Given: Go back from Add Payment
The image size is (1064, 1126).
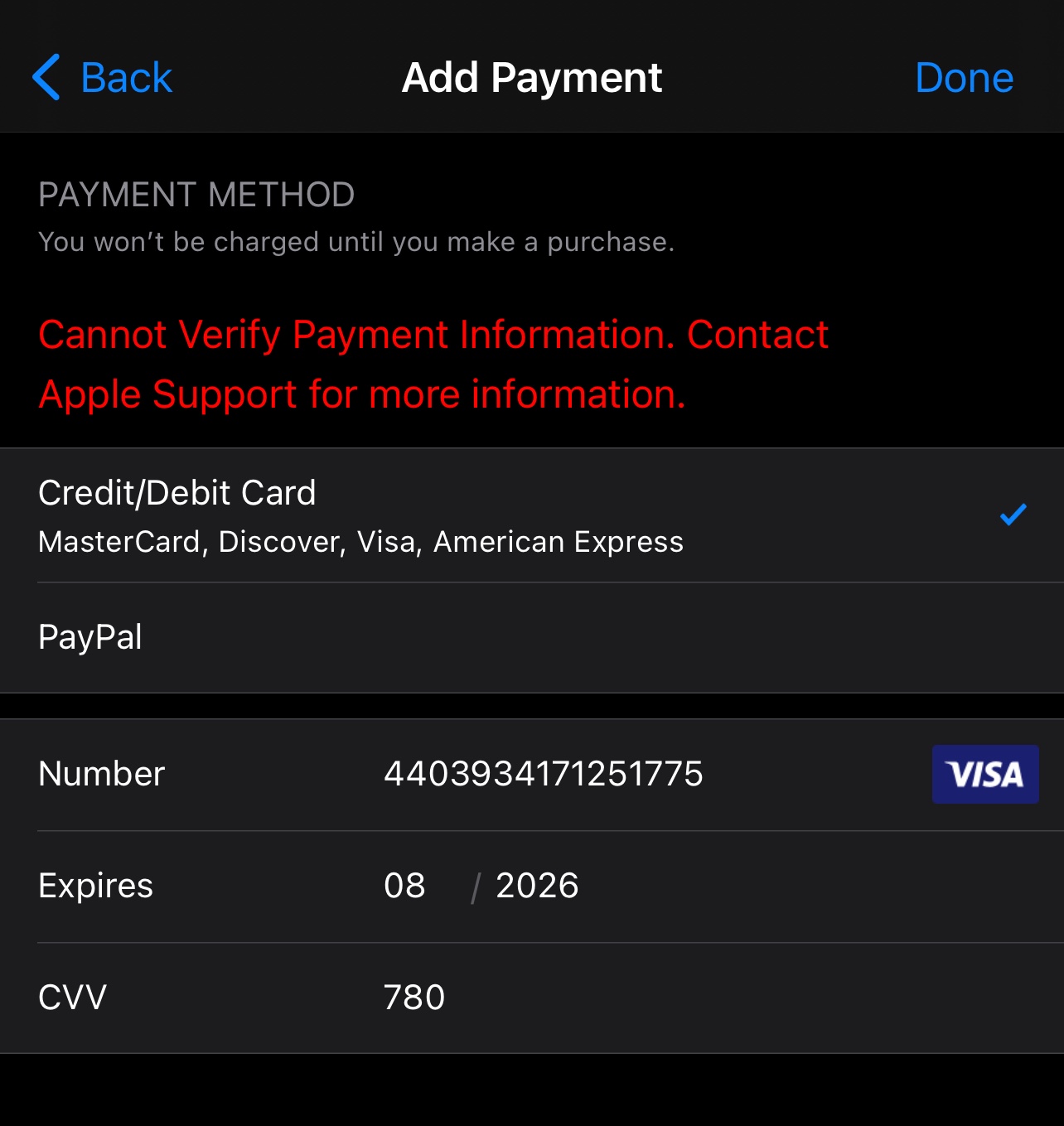Looking at the screenshot, I should click(103, 78).
